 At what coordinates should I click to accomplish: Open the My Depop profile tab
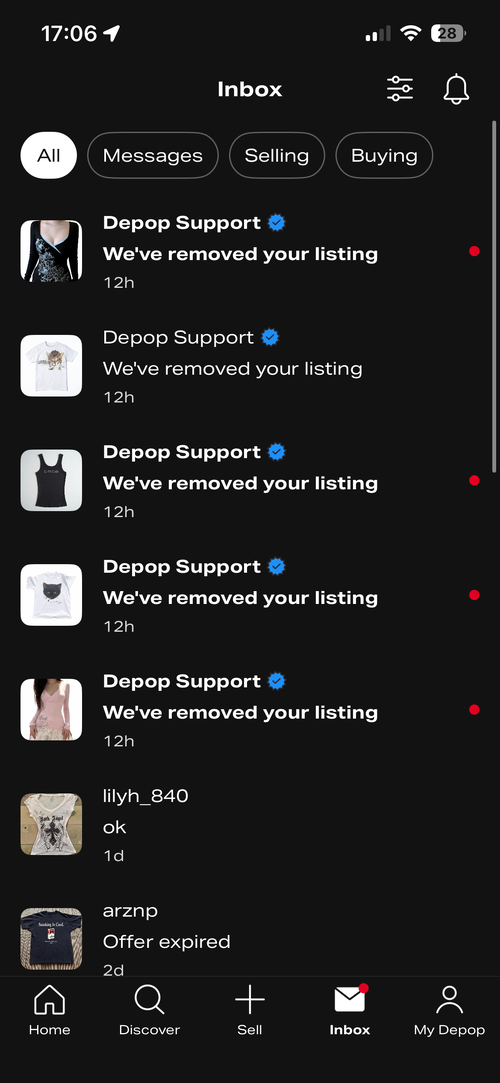pyautogui.click(x=450, y=1010)
